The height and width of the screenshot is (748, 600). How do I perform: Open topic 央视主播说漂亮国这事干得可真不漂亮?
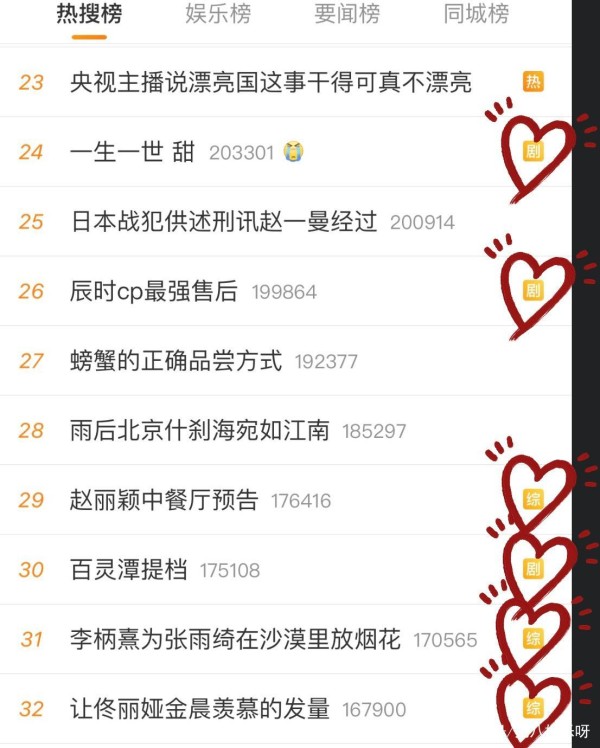tap(271, 83)
